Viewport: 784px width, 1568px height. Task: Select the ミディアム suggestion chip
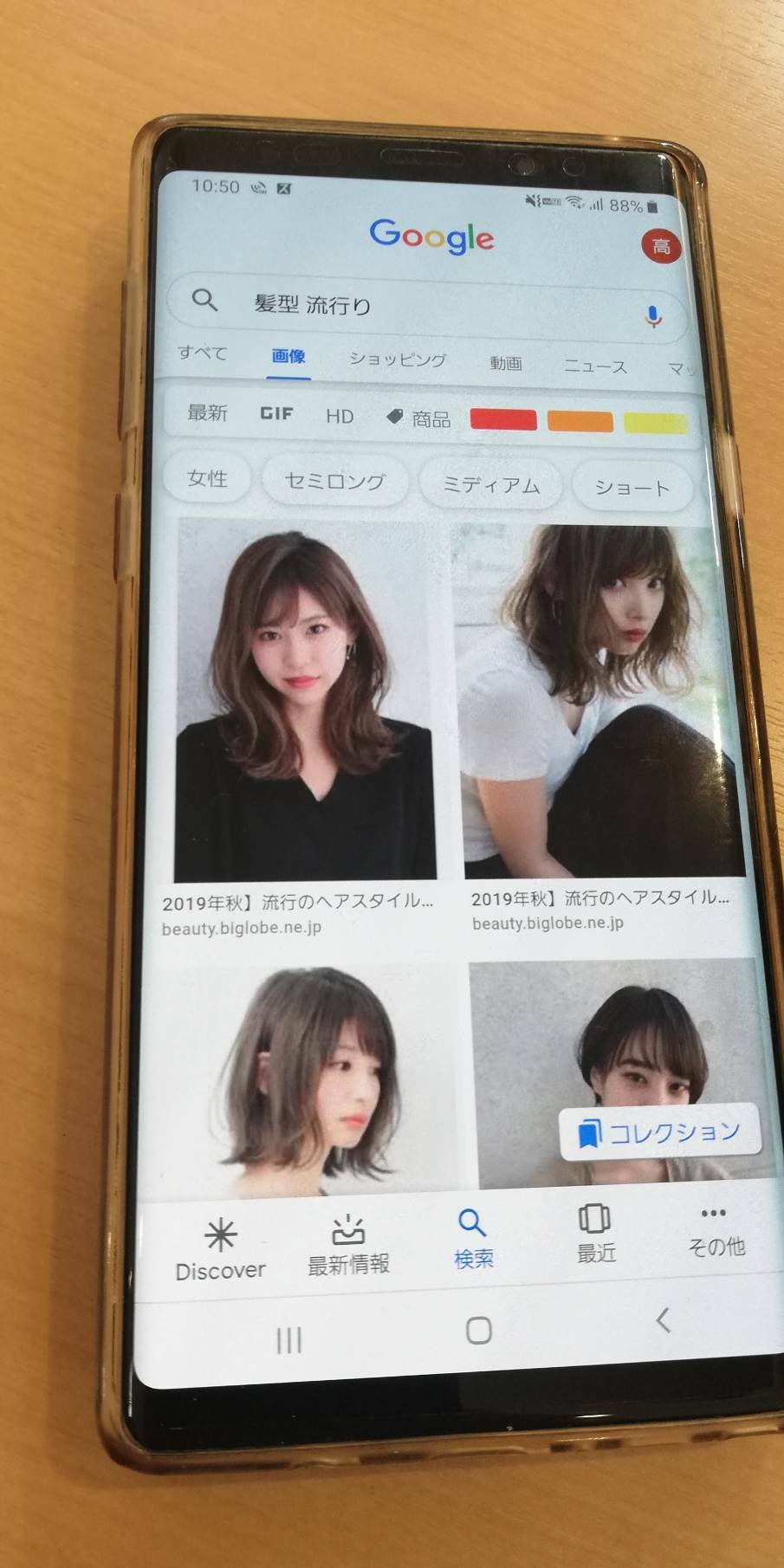490,486
